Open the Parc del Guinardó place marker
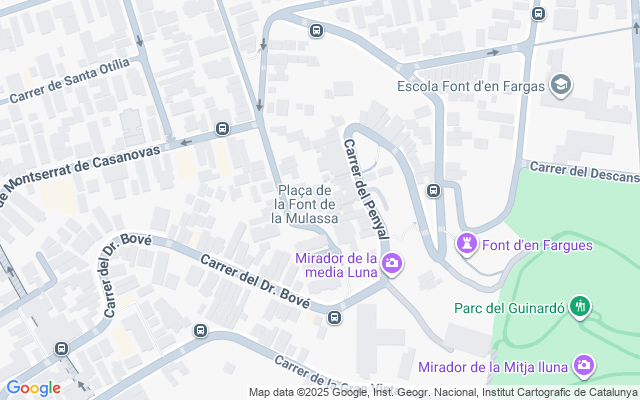The height and width of the screenshot is (400, 640). [x=581, y=307]
